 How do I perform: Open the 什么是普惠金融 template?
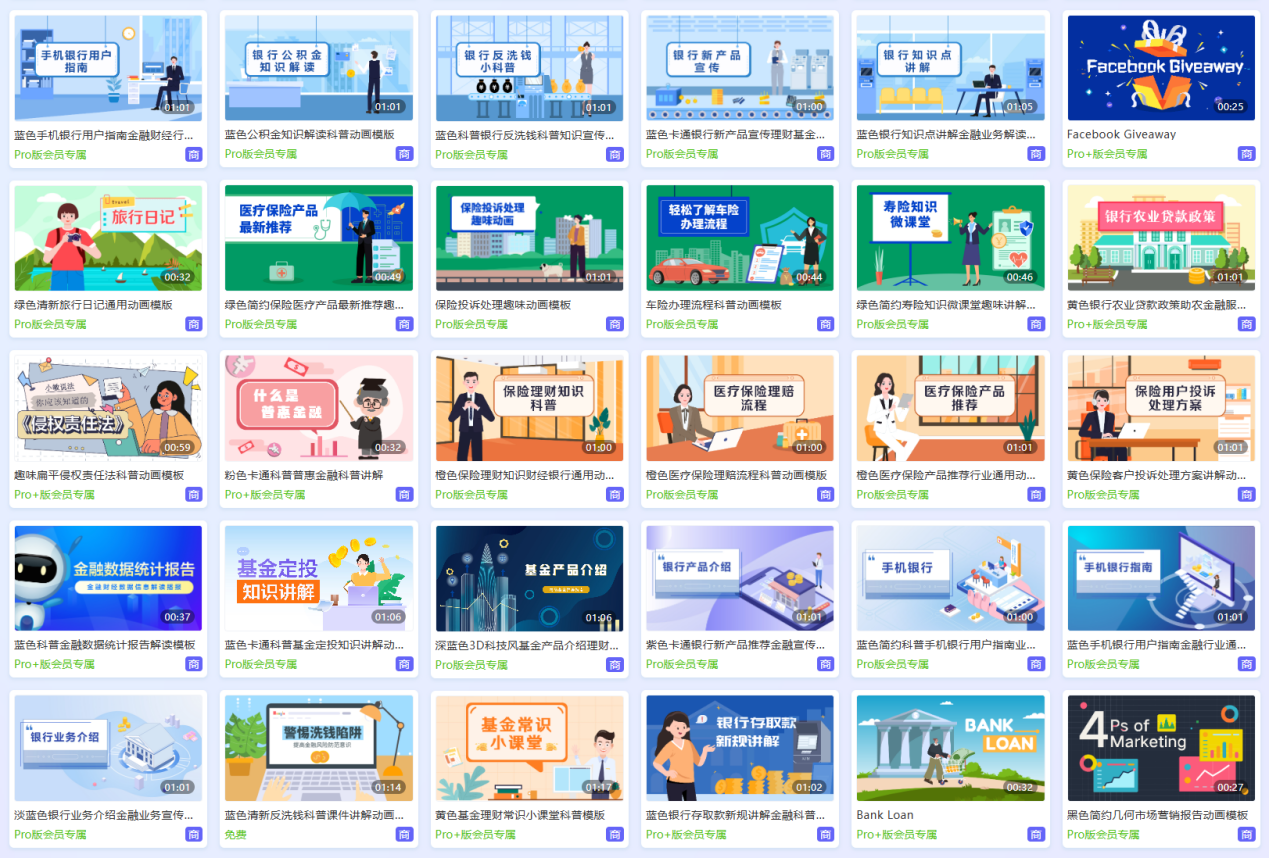(x=318, y=408)
